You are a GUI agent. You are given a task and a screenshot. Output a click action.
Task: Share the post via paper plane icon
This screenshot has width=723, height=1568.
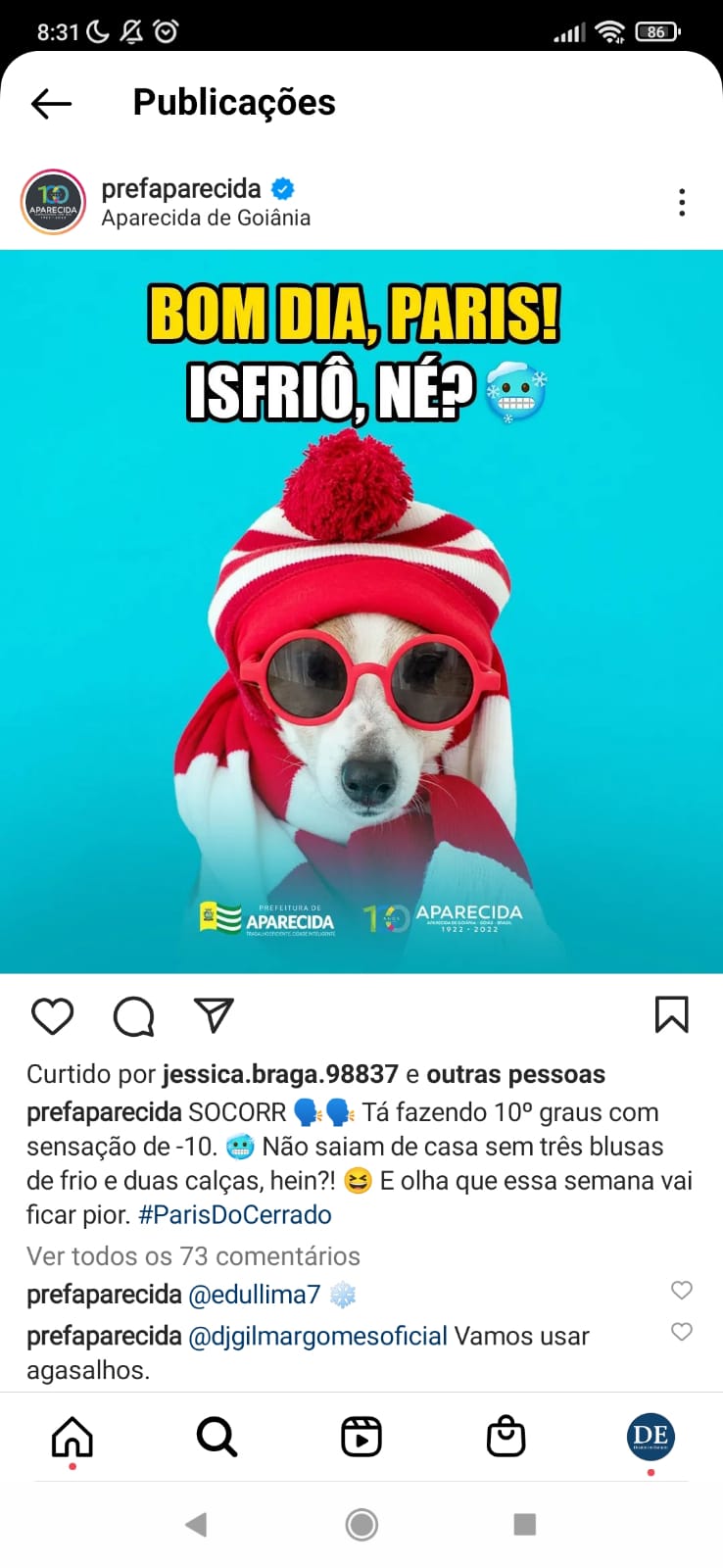click(214, 1015)
